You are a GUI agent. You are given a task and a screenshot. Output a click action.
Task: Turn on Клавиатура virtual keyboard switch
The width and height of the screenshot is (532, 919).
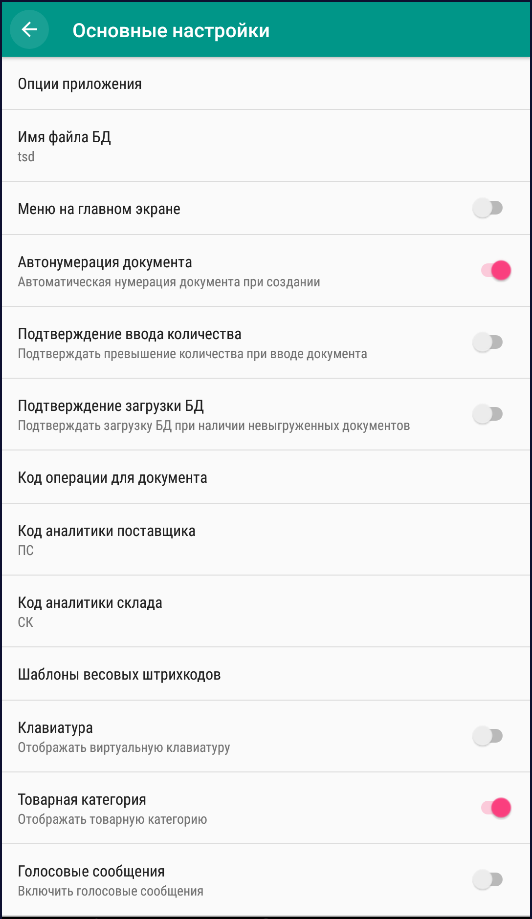[488, 736]
